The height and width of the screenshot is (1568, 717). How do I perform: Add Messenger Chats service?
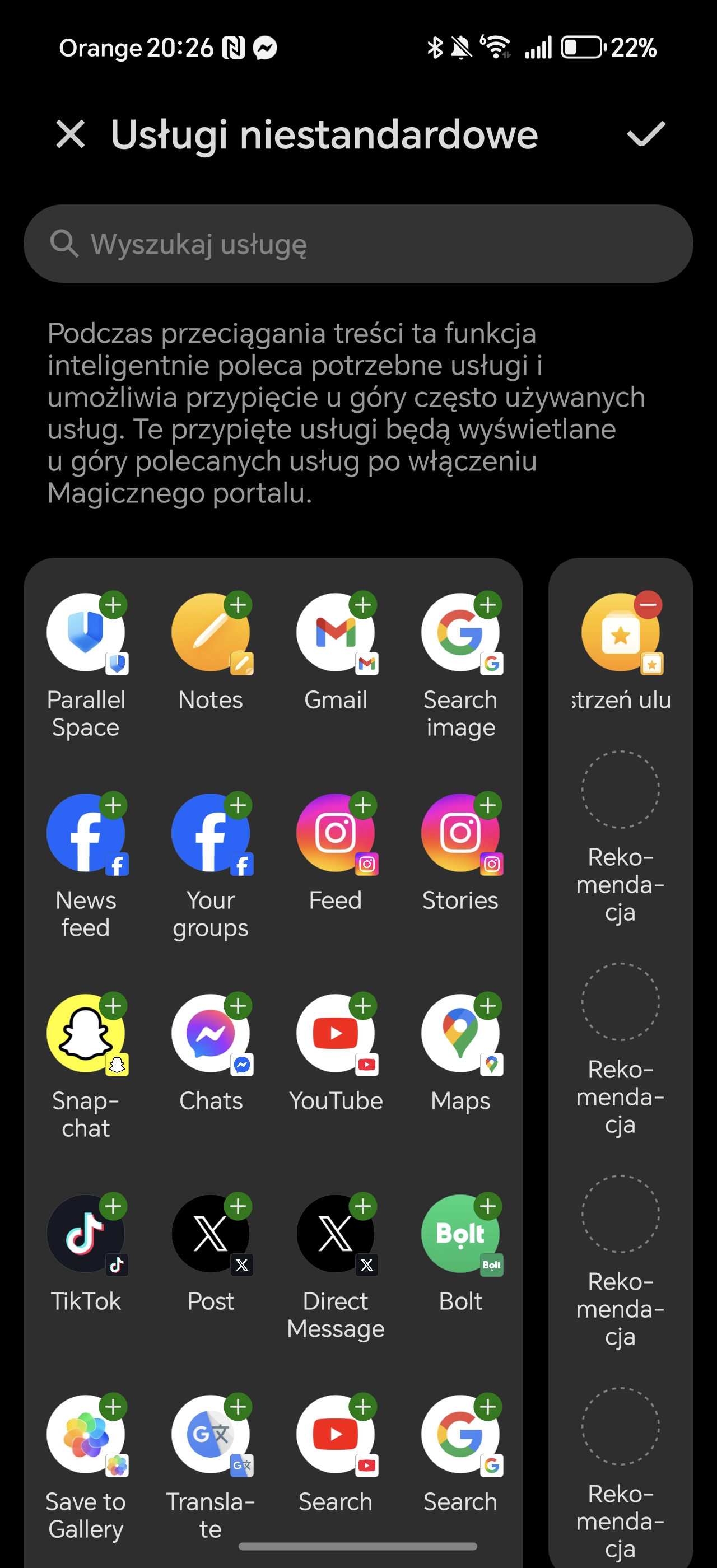coord(238,1006)
